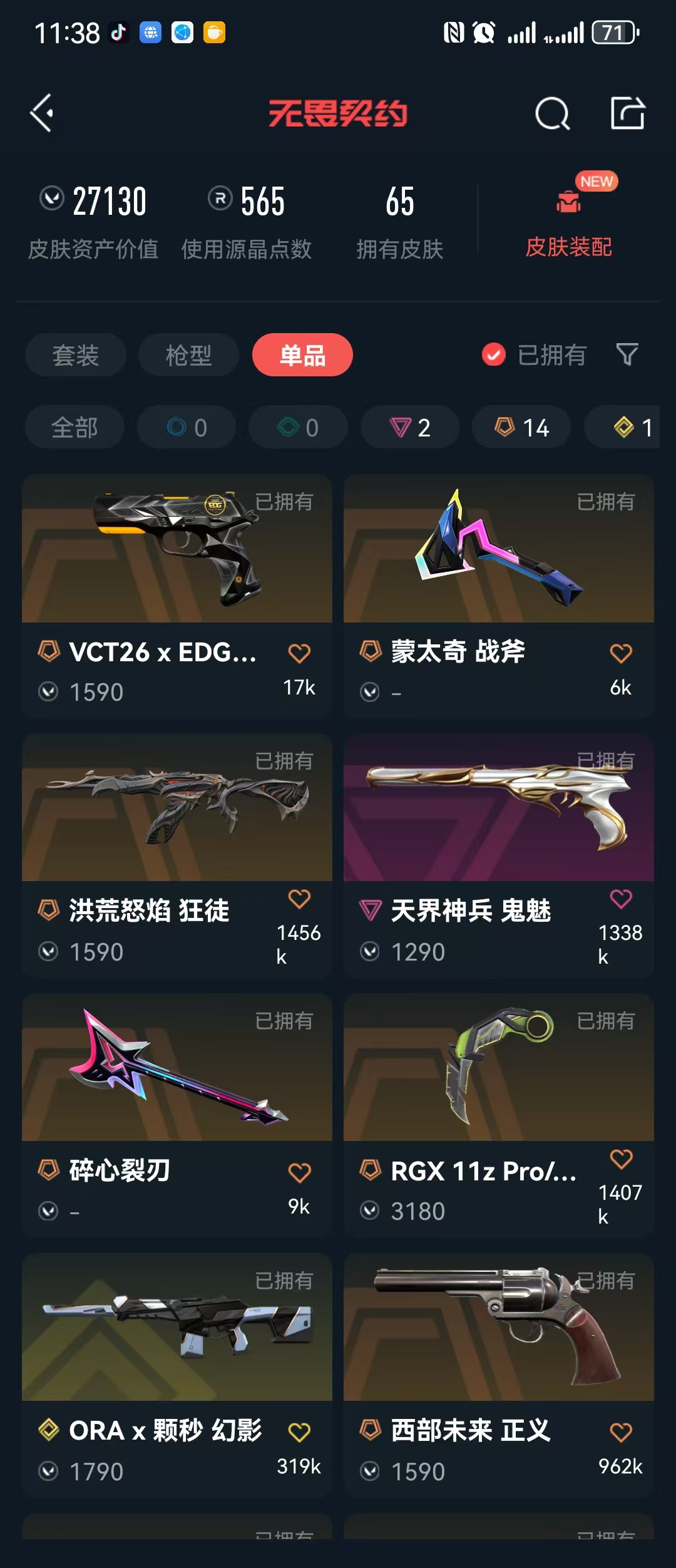
Task: Open the filter funnel icon
Action: click(627, 354)
